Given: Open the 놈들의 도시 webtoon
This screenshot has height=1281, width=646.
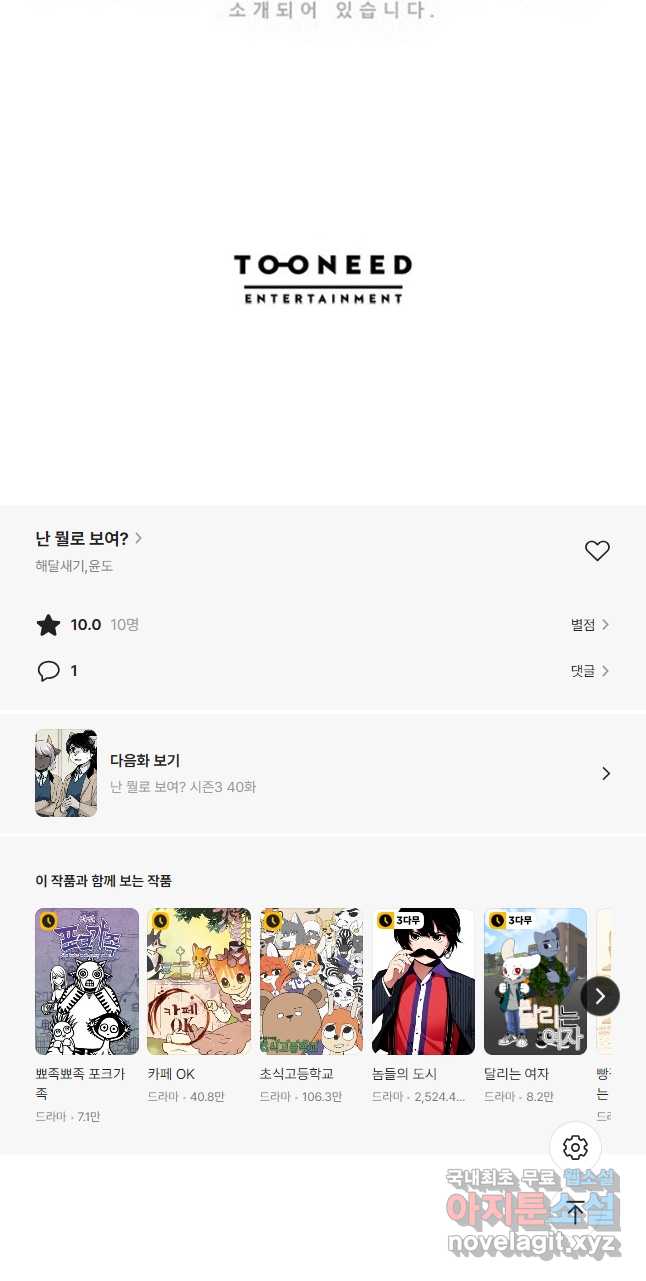Looking at the screenshot, I should point(423,982).
